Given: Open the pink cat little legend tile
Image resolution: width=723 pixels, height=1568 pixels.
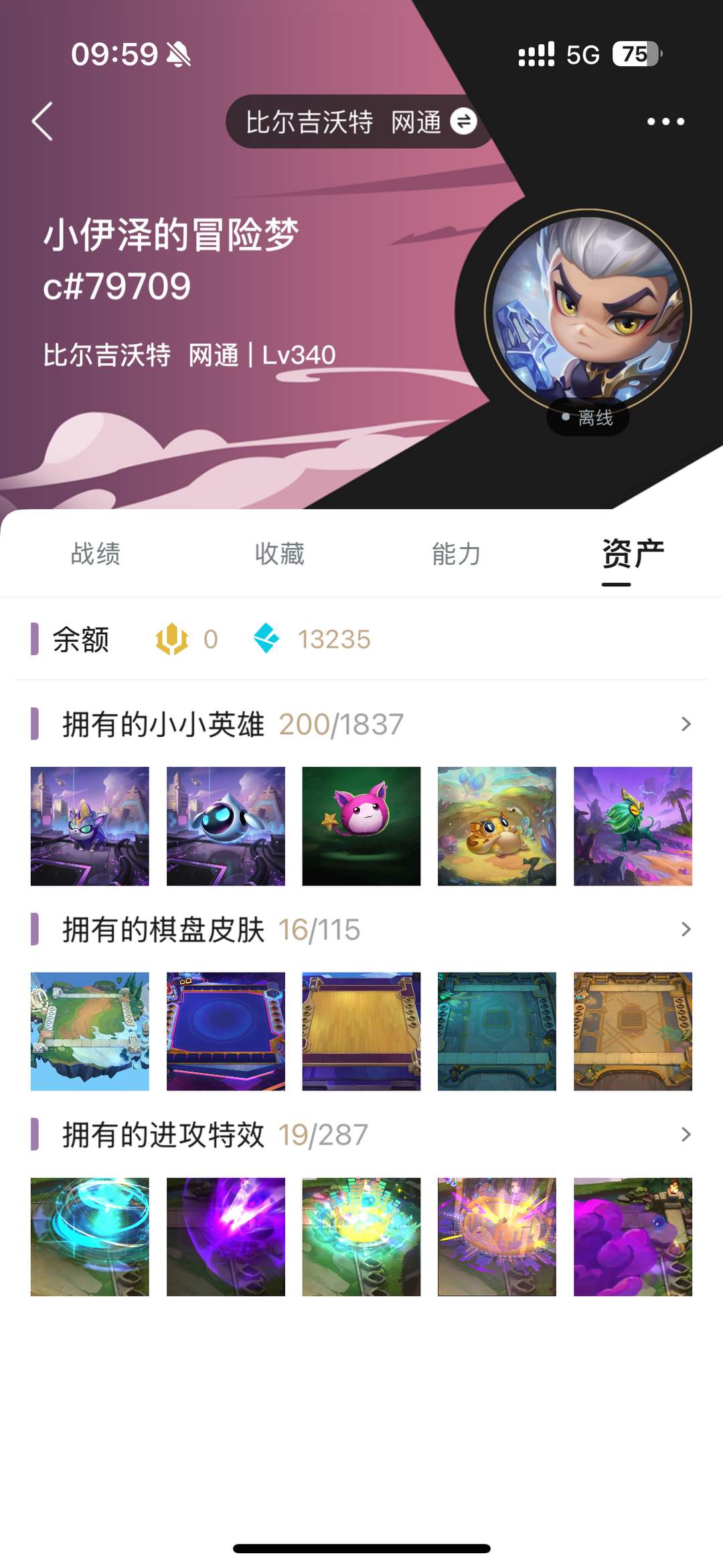Looking at the screenshot, I should [361, 826].
